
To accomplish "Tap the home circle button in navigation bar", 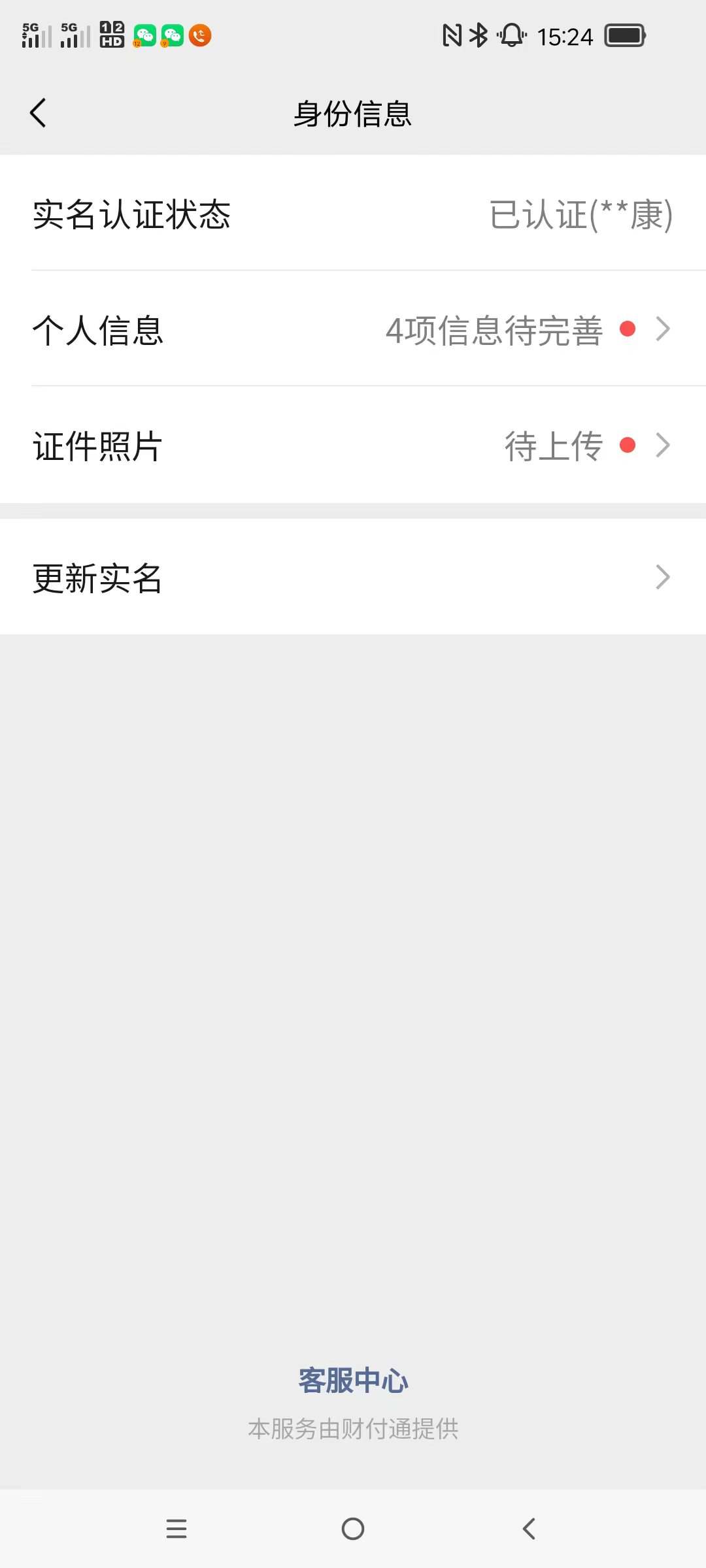I will point(353,1527).
